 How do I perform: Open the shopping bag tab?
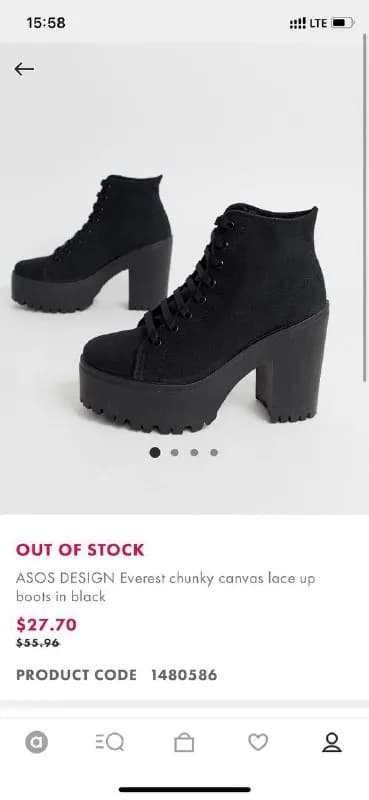coord(184,742)
